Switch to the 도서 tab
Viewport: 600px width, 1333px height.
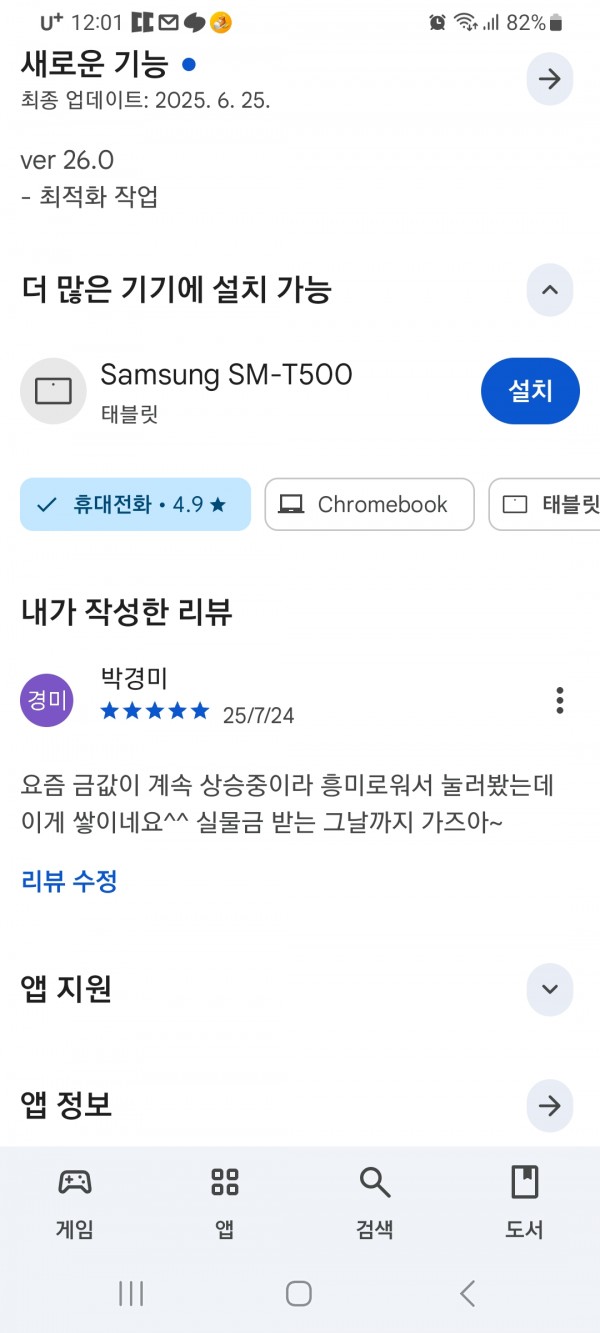click(524, 1203)
